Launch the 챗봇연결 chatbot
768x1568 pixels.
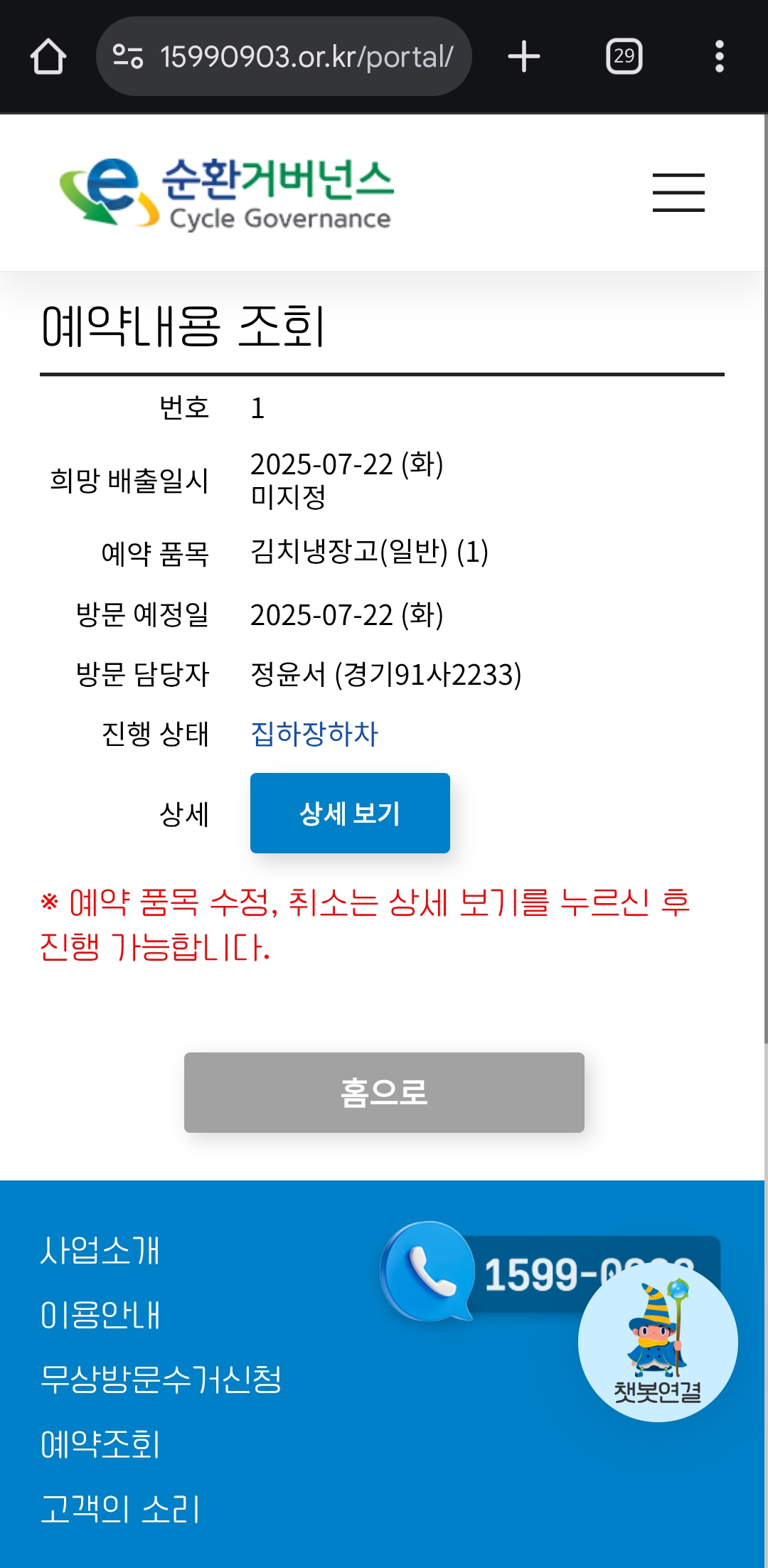click(658, 1344)
